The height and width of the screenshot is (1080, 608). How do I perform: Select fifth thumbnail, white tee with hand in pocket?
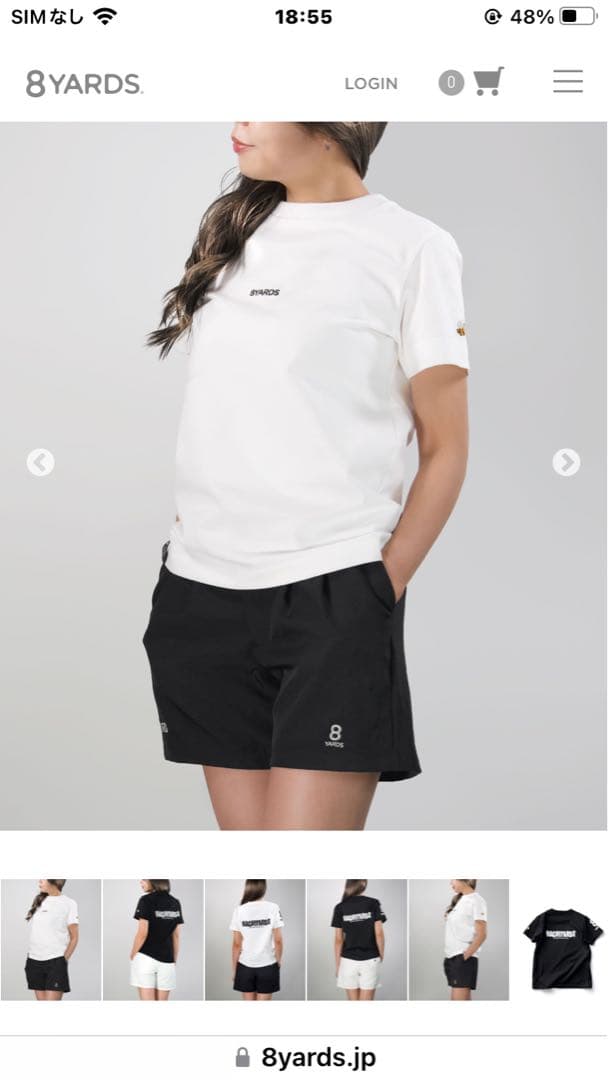point(459,939)
